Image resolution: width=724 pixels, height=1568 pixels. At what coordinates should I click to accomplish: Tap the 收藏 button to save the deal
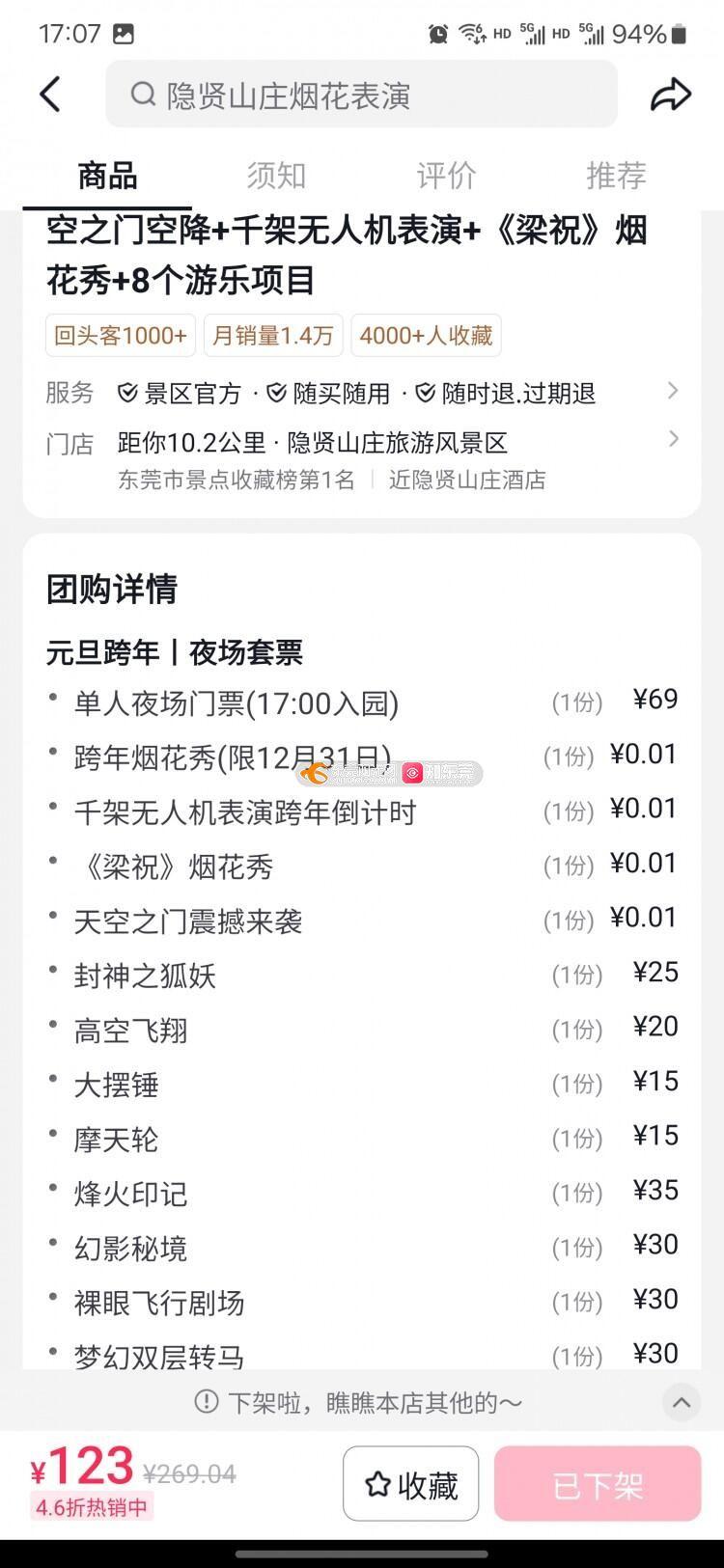(411, 1484)
